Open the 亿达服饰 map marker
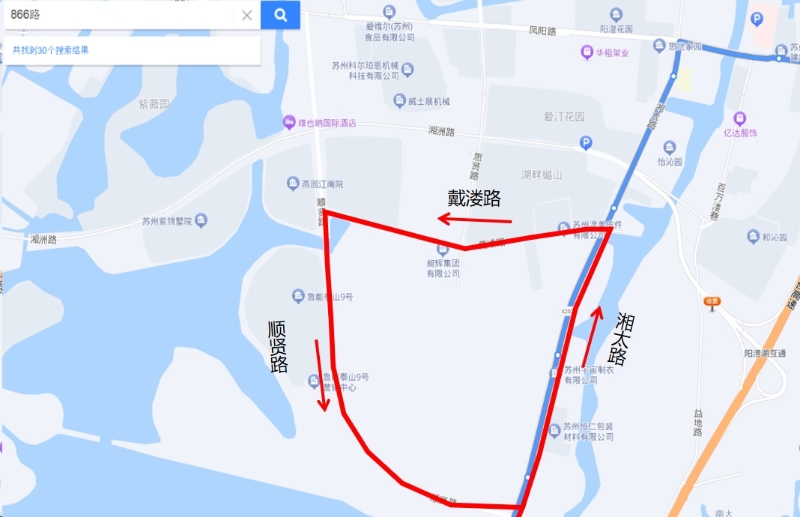Screen dimensions: 800x517 point(739,117)
